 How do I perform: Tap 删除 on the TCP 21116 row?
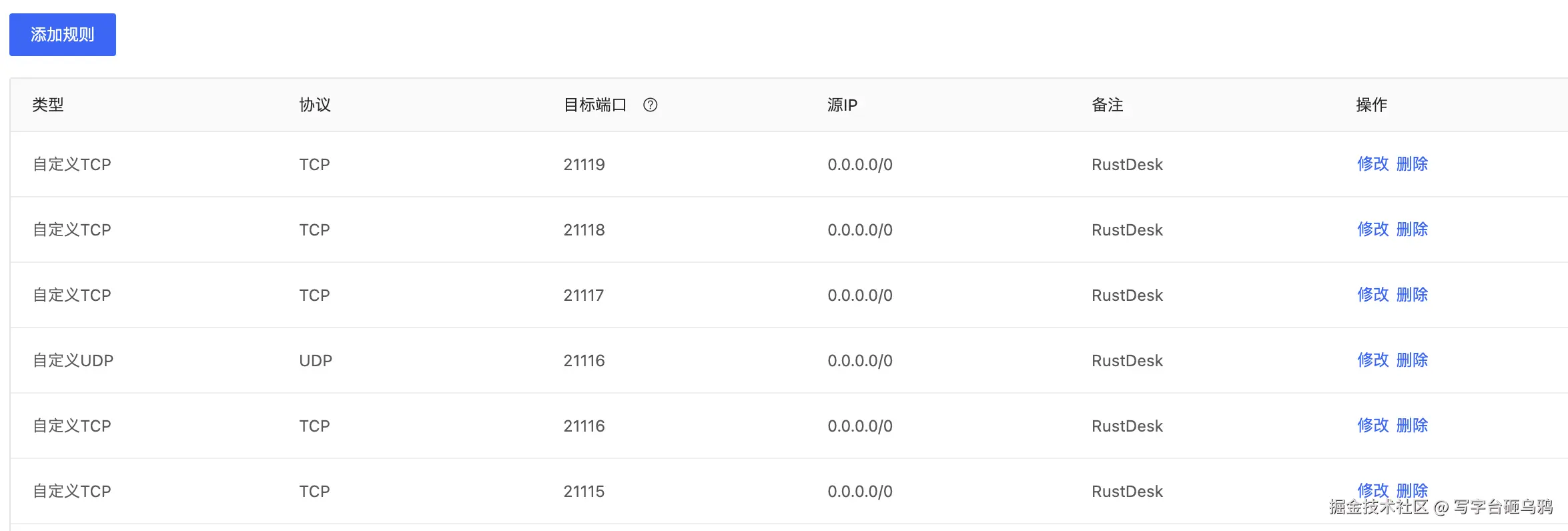point(1412,426)
